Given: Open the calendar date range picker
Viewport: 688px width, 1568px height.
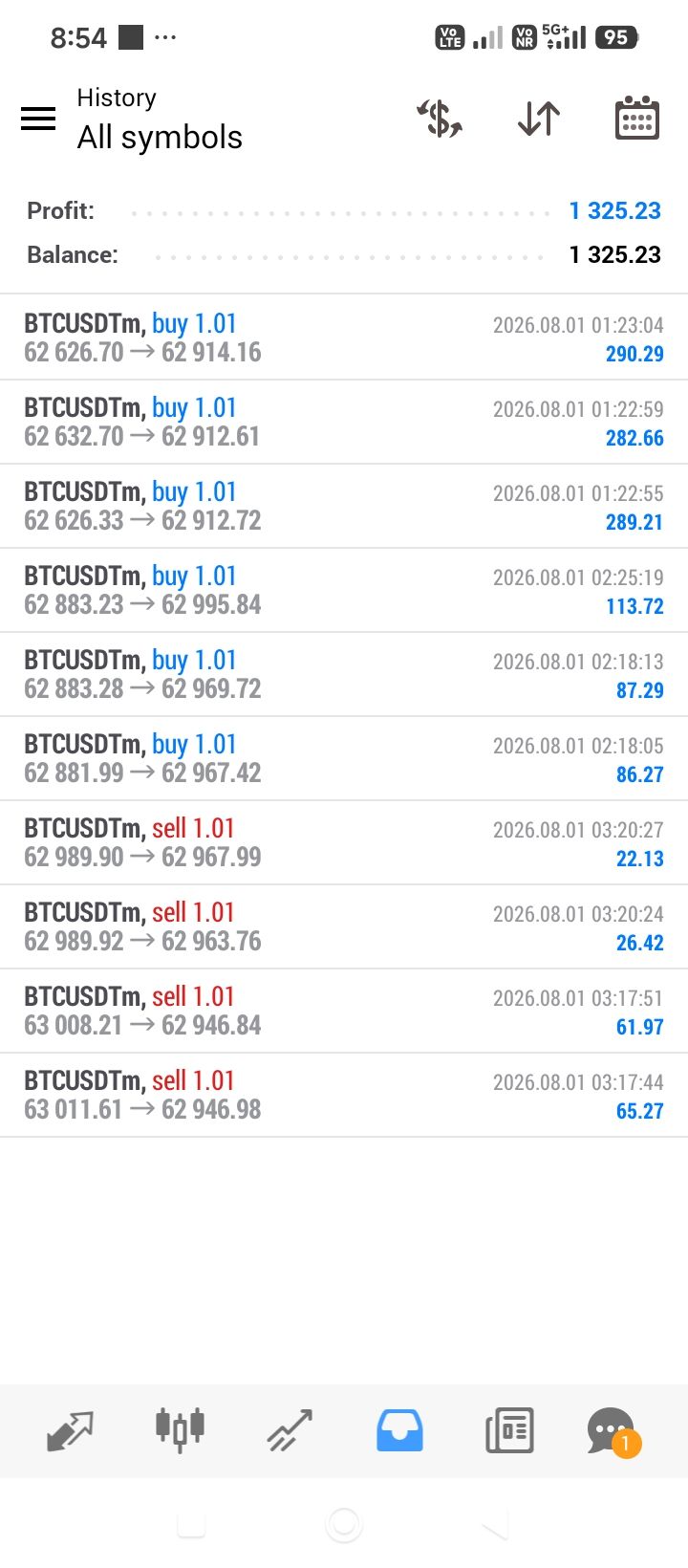Looking at the screenshot, I should (x=636, y=119).
